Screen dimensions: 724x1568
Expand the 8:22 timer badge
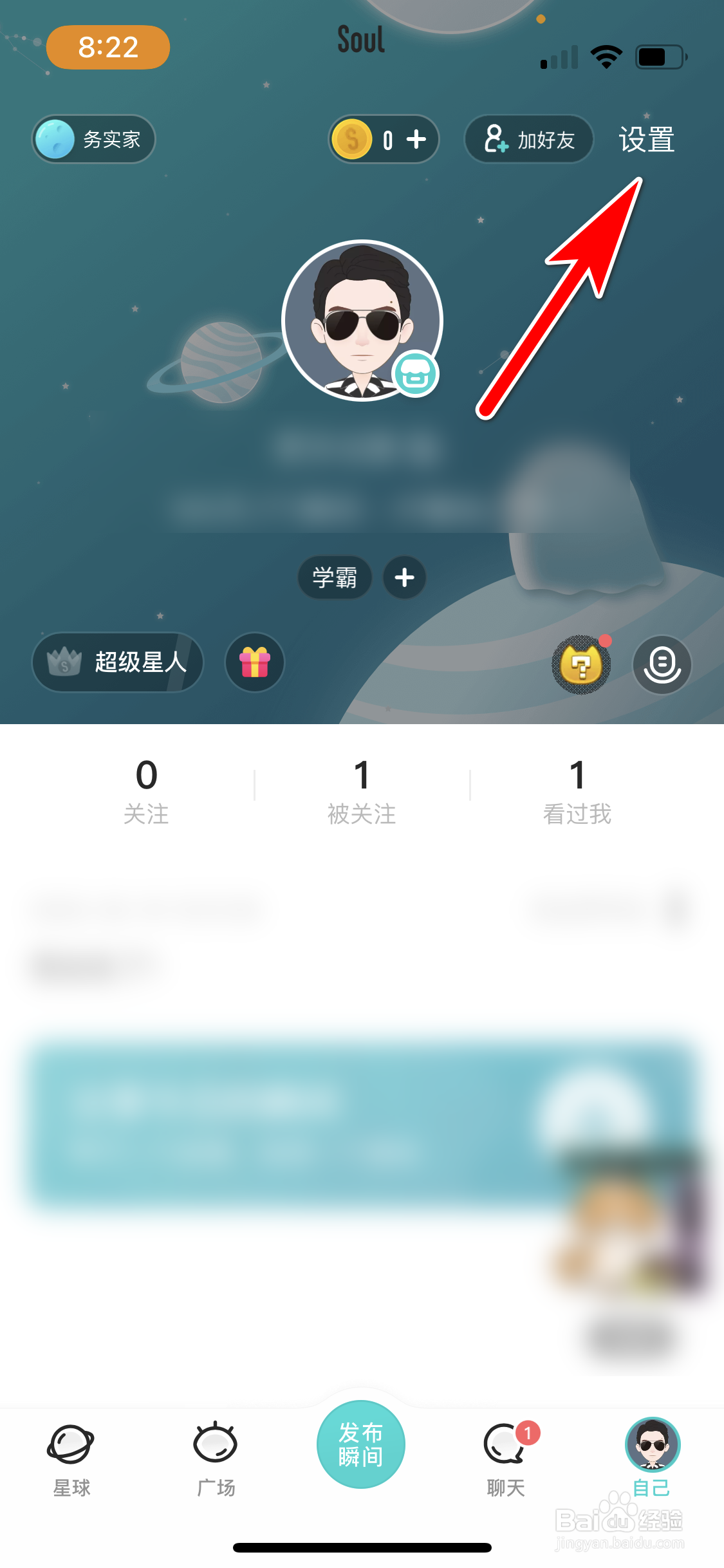point(107,47)
